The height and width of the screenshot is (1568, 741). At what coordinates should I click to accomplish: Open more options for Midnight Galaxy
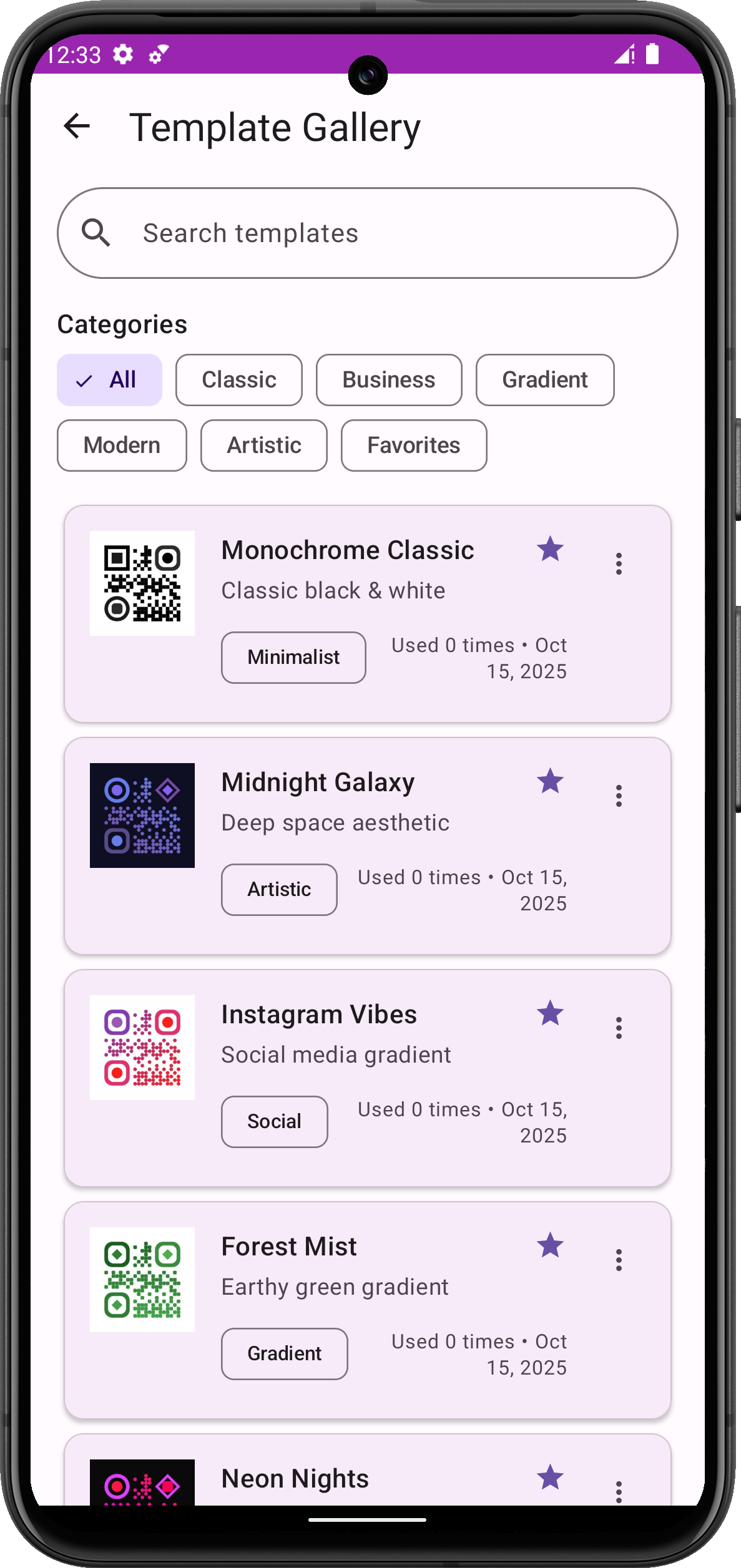(619, 796)
